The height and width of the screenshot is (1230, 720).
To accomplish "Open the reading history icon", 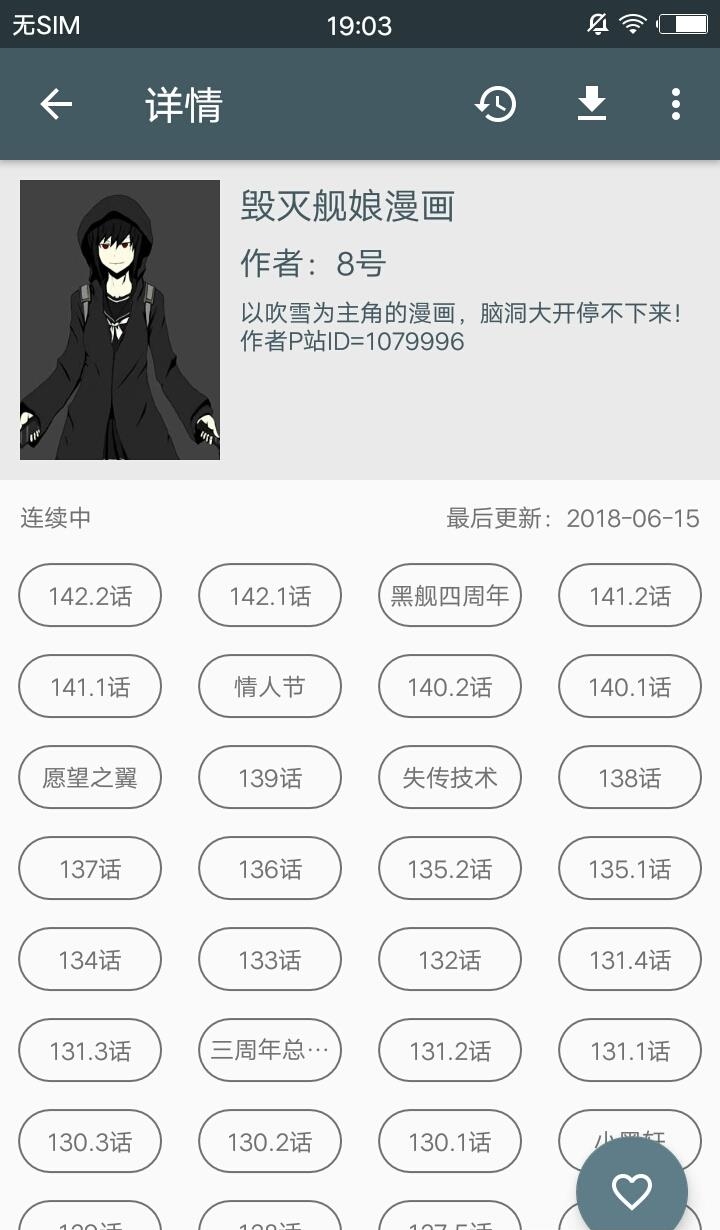I will pos(496,104).
